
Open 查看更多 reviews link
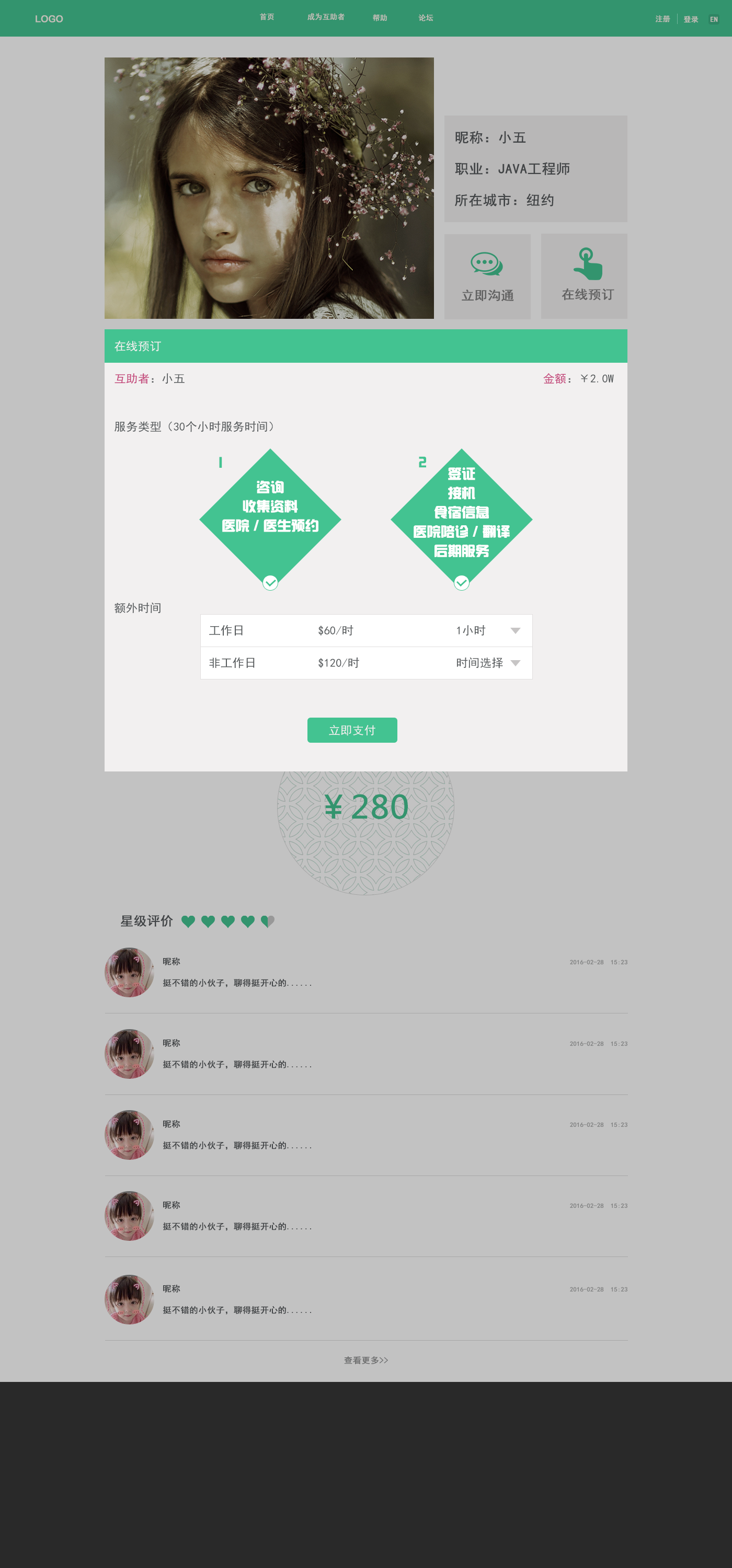click(x=365, y=1360)
